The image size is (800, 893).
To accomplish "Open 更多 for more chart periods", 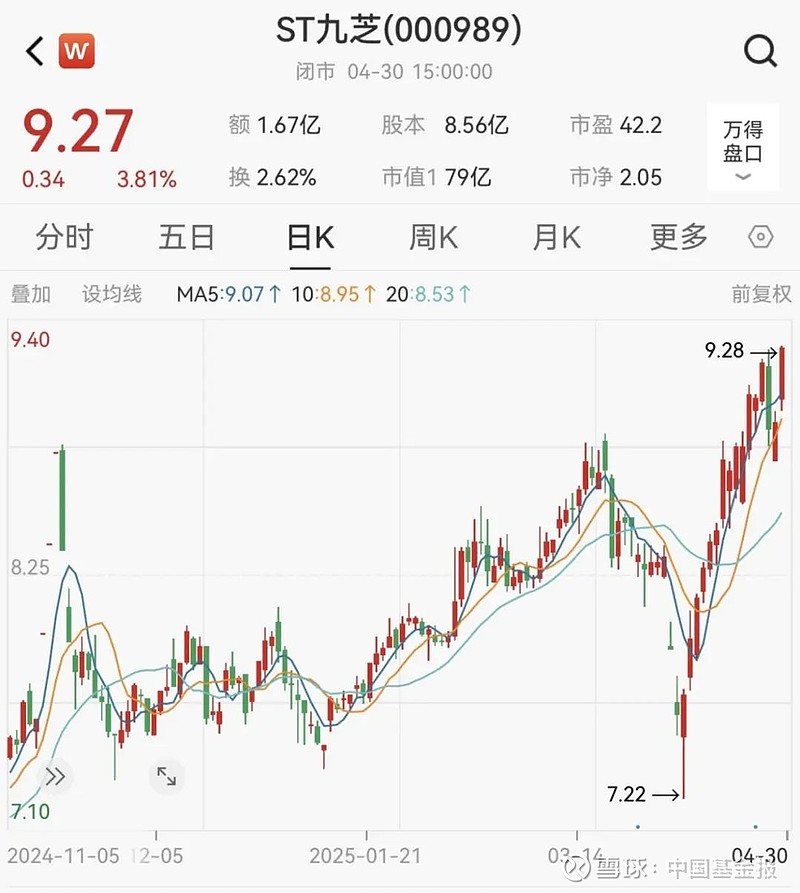I will pyautogui.click(x=677, y=238).
